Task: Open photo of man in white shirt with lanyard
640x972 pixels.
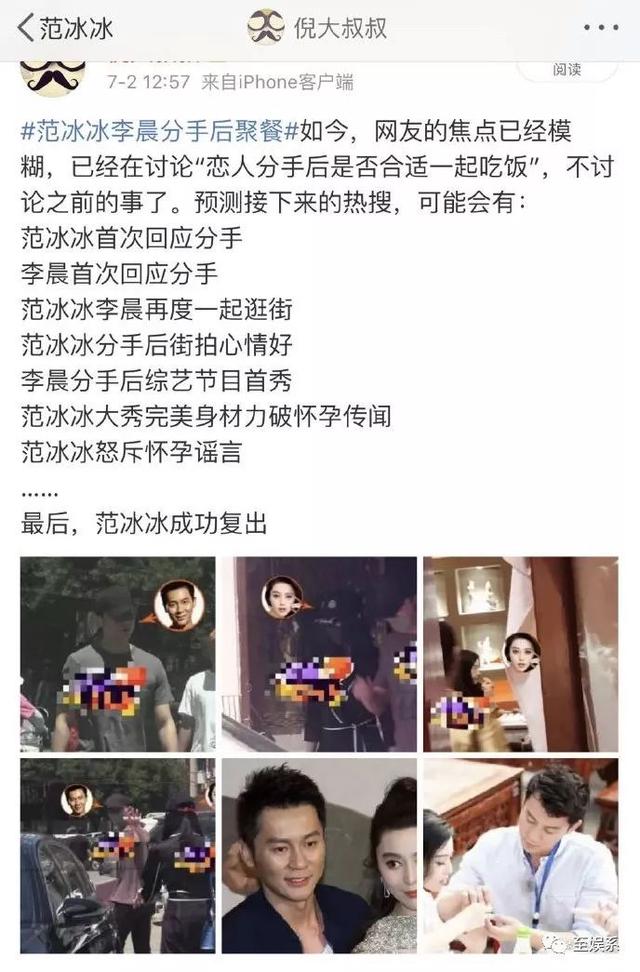Action: coord(520,856)
